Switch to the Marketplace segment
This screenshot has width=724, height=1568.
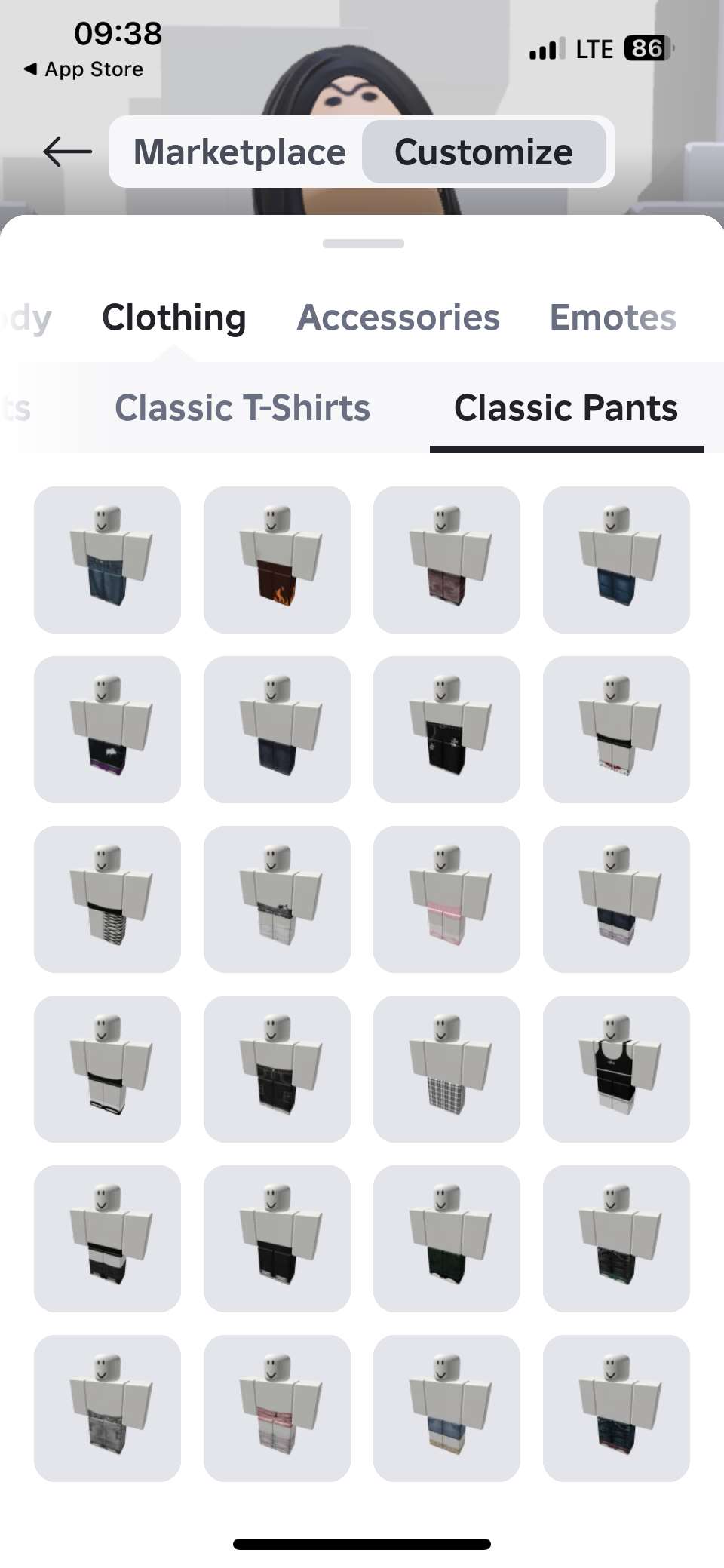tap(239, 152)
